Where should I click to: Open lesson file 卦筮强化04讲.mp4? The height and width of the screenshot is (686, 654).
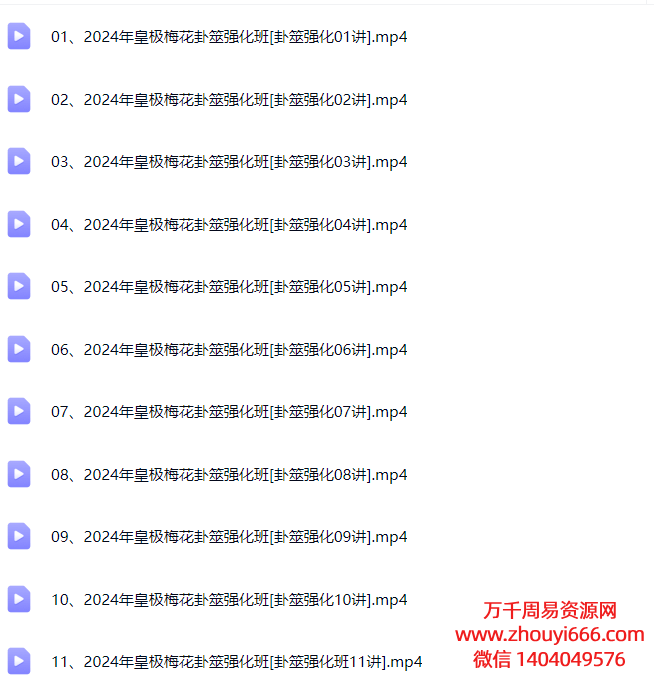coord(229,225)
